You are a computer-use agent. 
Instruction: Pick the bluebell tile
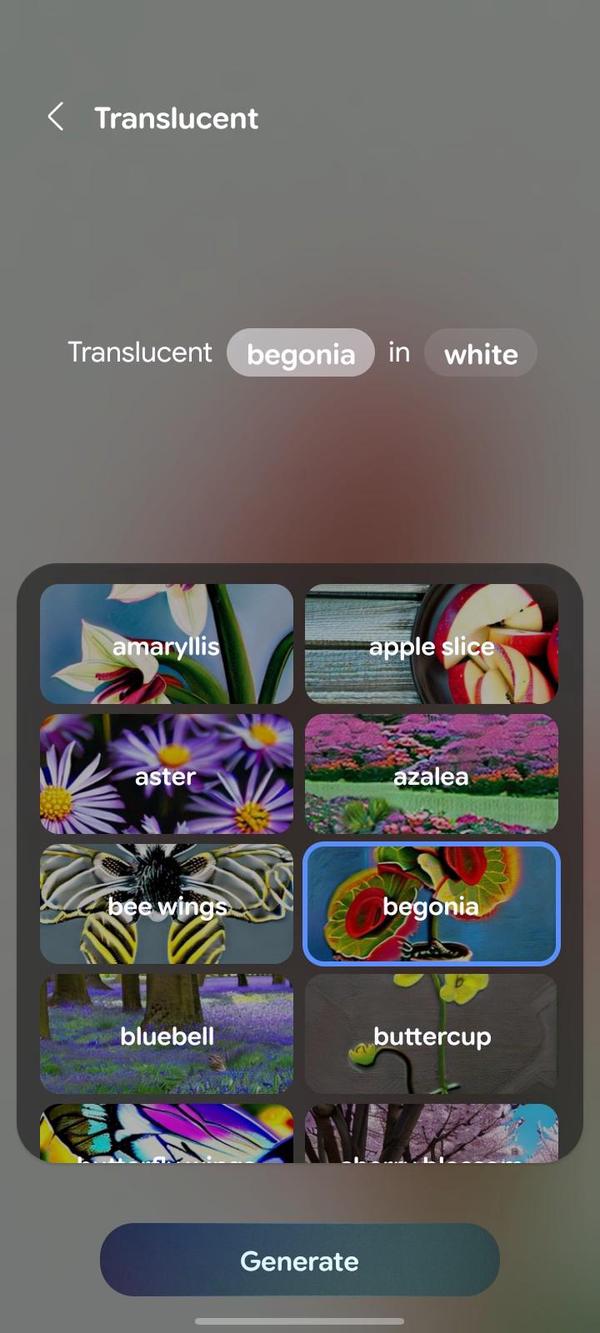[x=166, y=1034]
